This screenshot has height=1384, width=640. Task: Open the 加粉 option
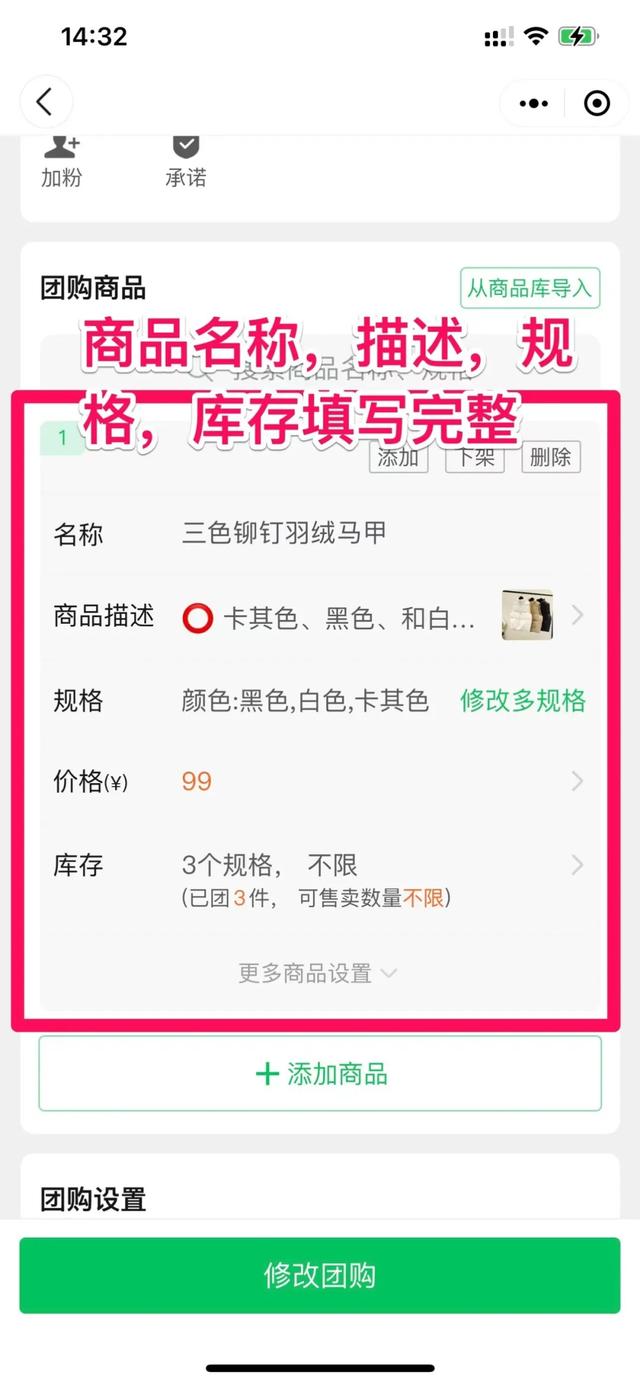62,161
